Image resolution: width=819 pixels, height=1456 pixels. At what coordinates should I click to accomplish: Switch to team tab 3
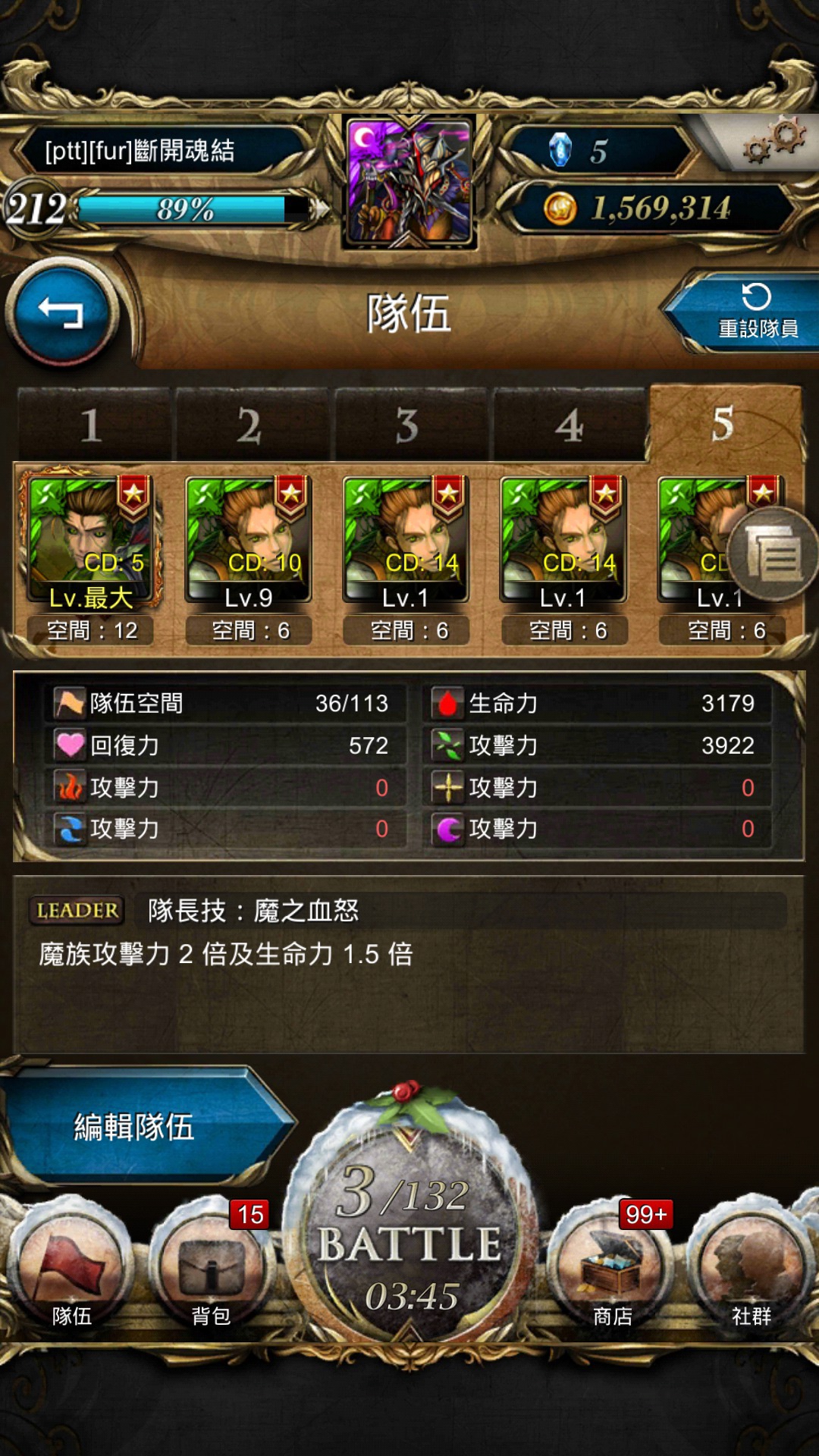click(409, 425)
